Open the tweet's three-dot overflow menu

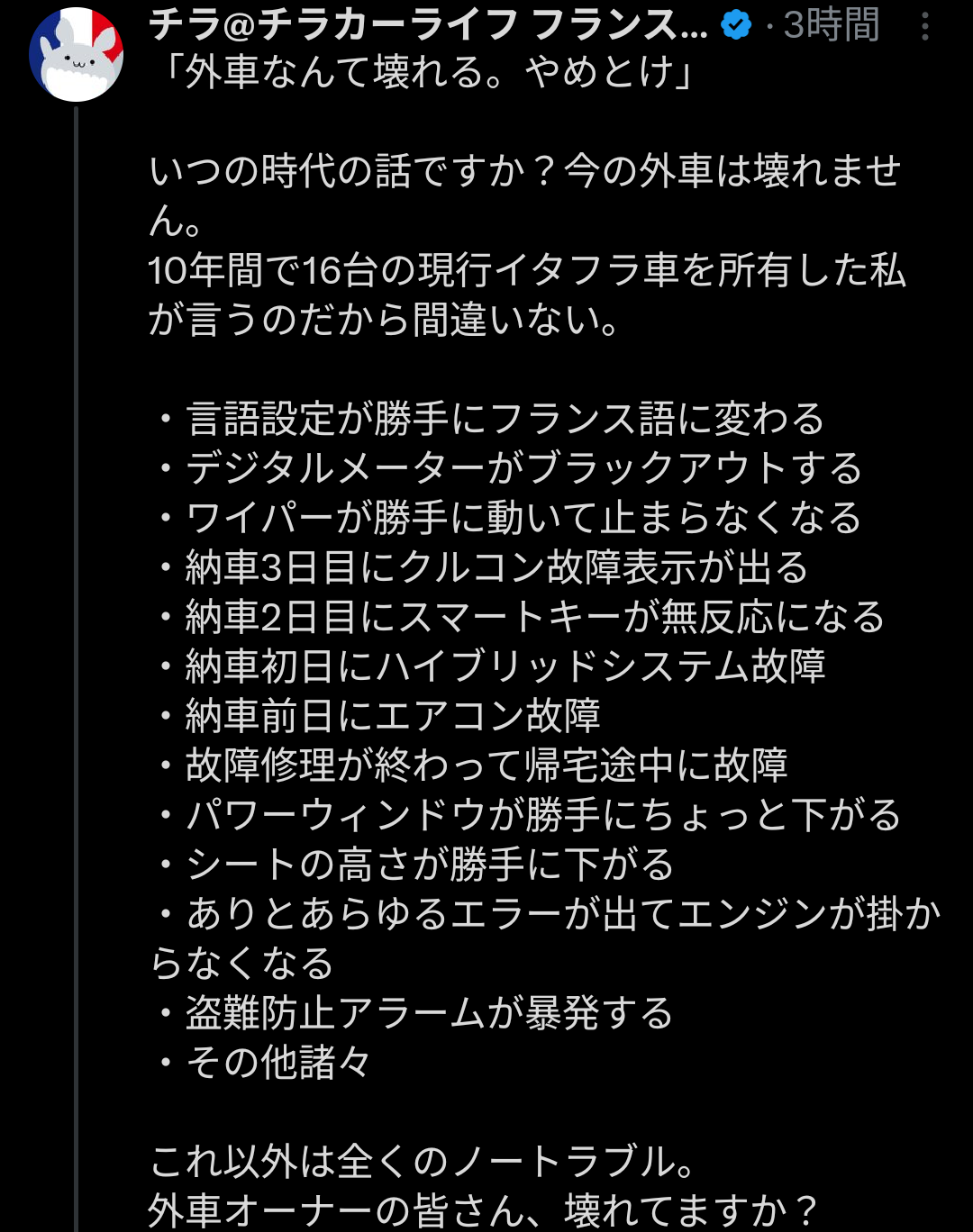(x=924, y=26)
